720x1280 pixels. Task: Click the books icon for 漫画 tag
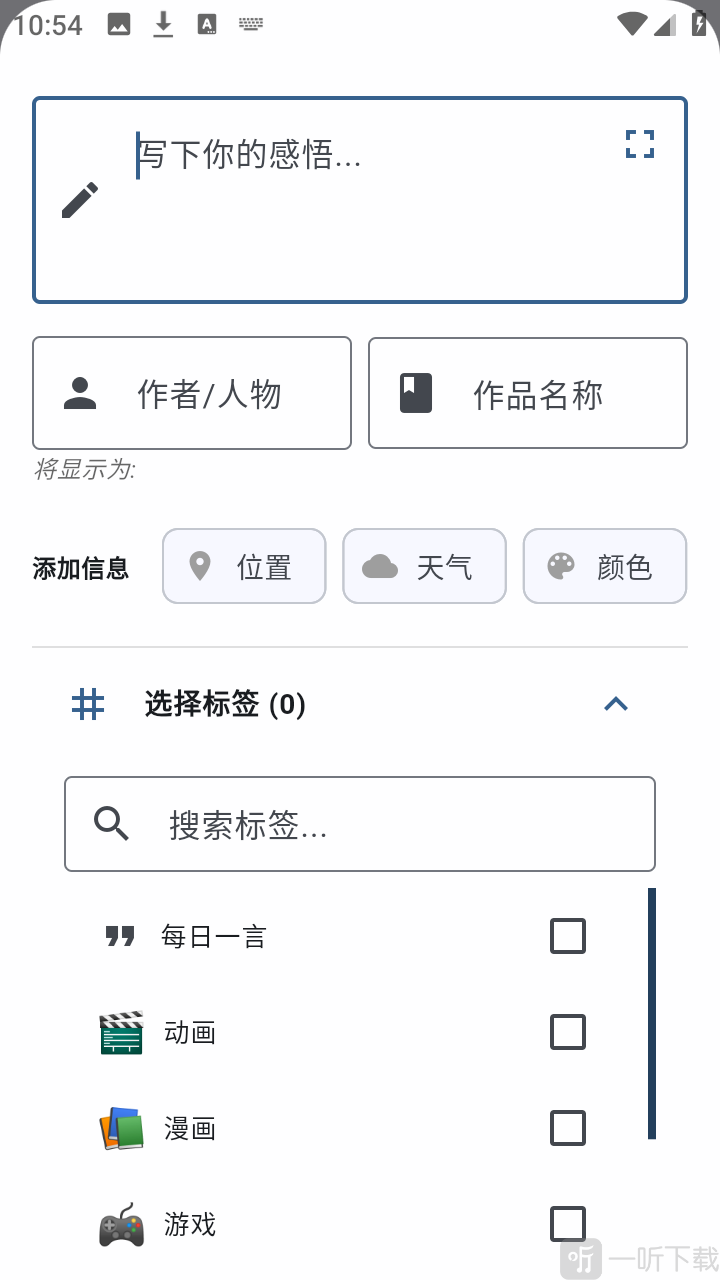[120, 1127]
